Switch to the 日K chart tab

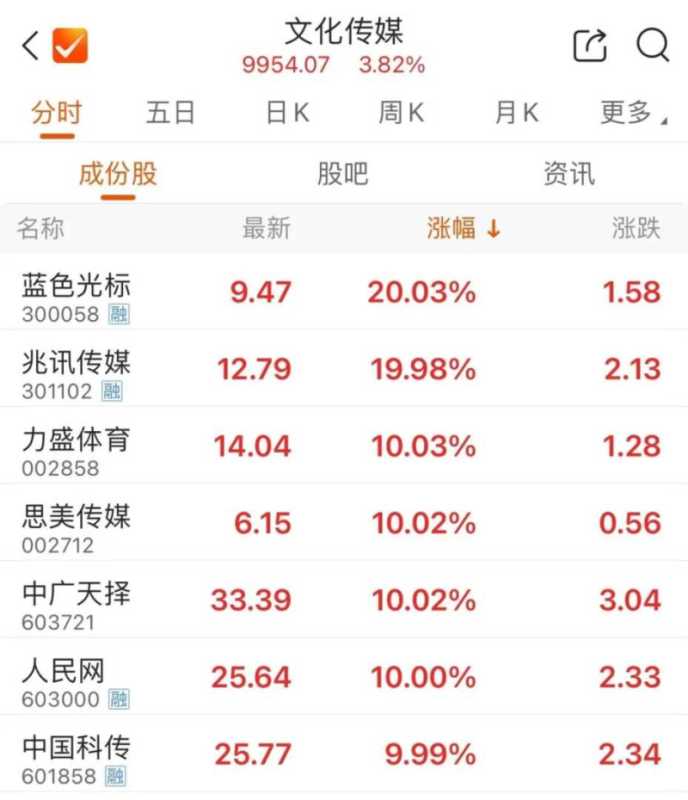(x=287, y=113)
